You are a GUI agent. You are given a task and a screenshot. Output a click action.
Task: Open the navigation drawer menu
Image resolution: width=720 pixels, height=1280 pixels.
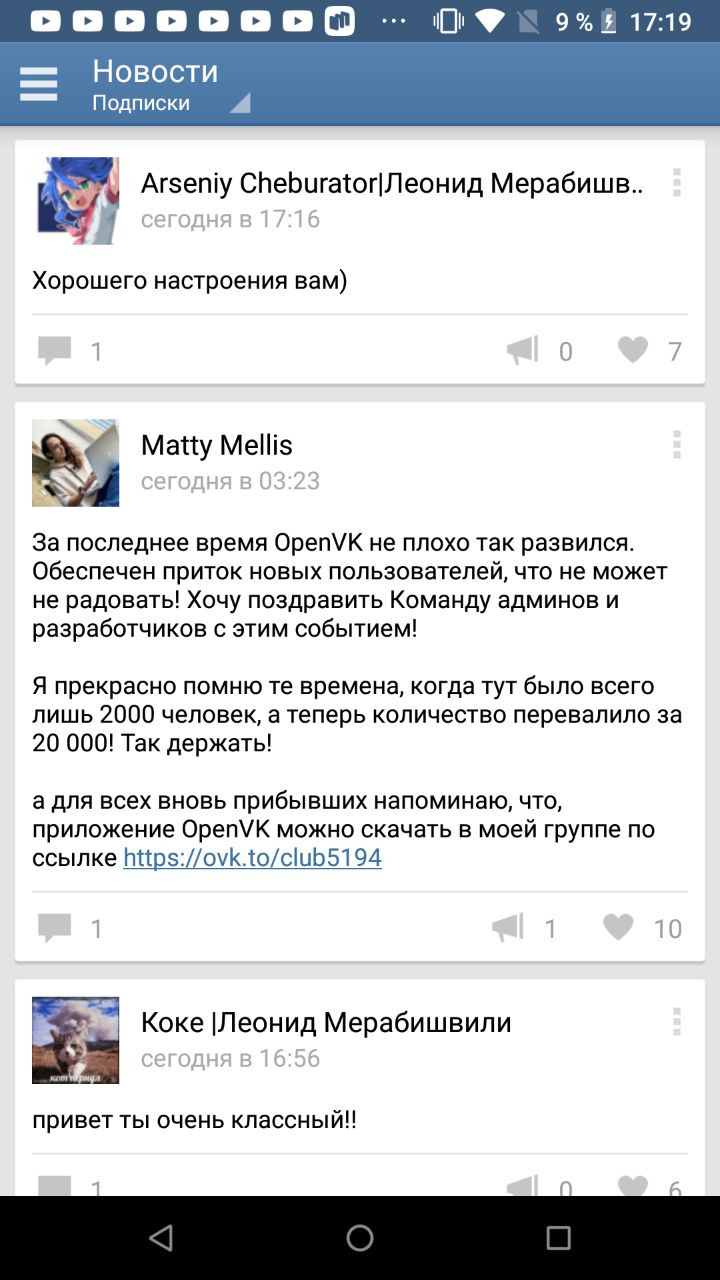[x=38, y=85]
